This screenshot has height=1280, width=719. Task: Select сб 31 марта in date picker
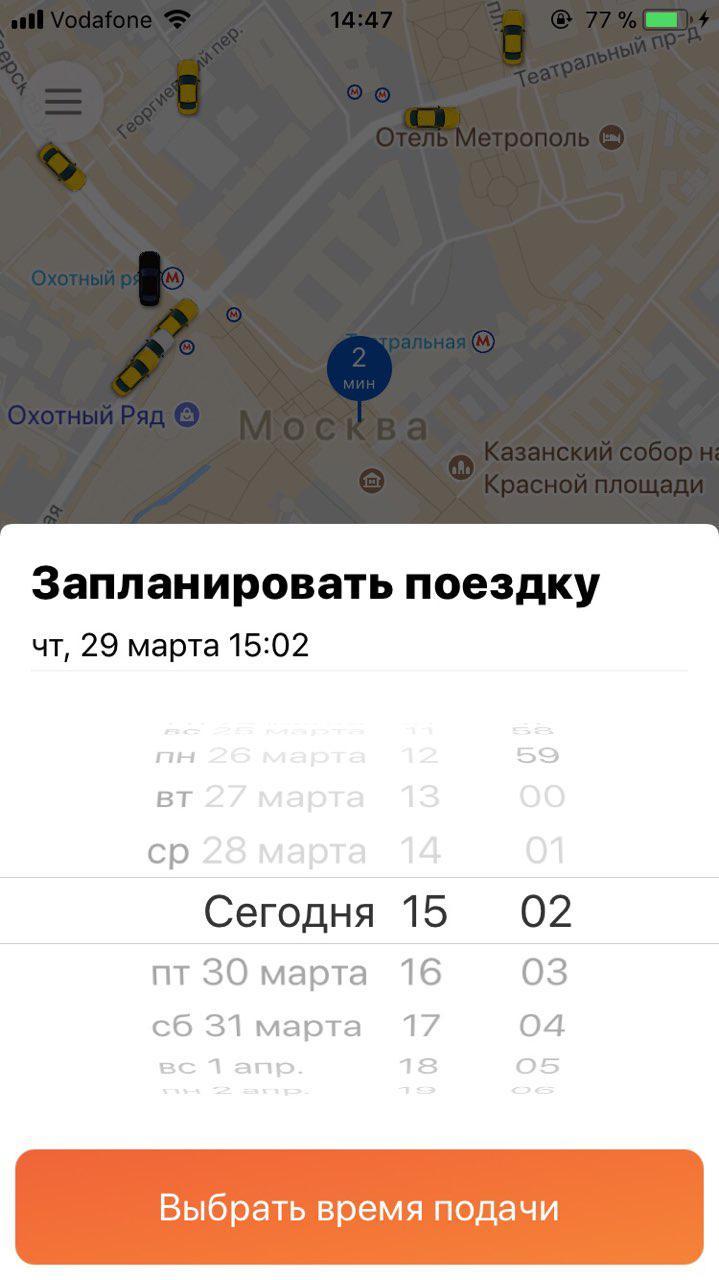(257, 1026)
